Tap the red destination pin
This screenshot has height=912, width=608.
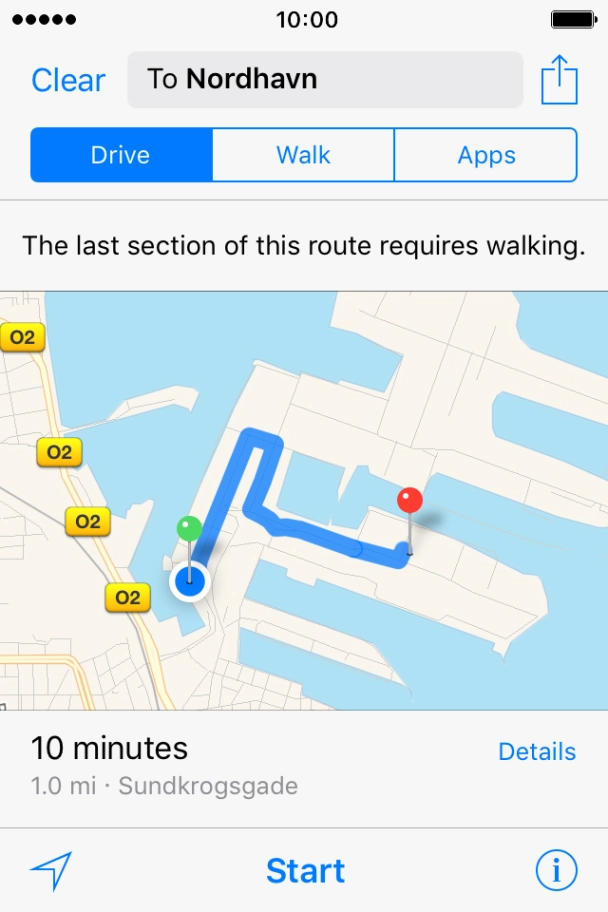[409, 502]
